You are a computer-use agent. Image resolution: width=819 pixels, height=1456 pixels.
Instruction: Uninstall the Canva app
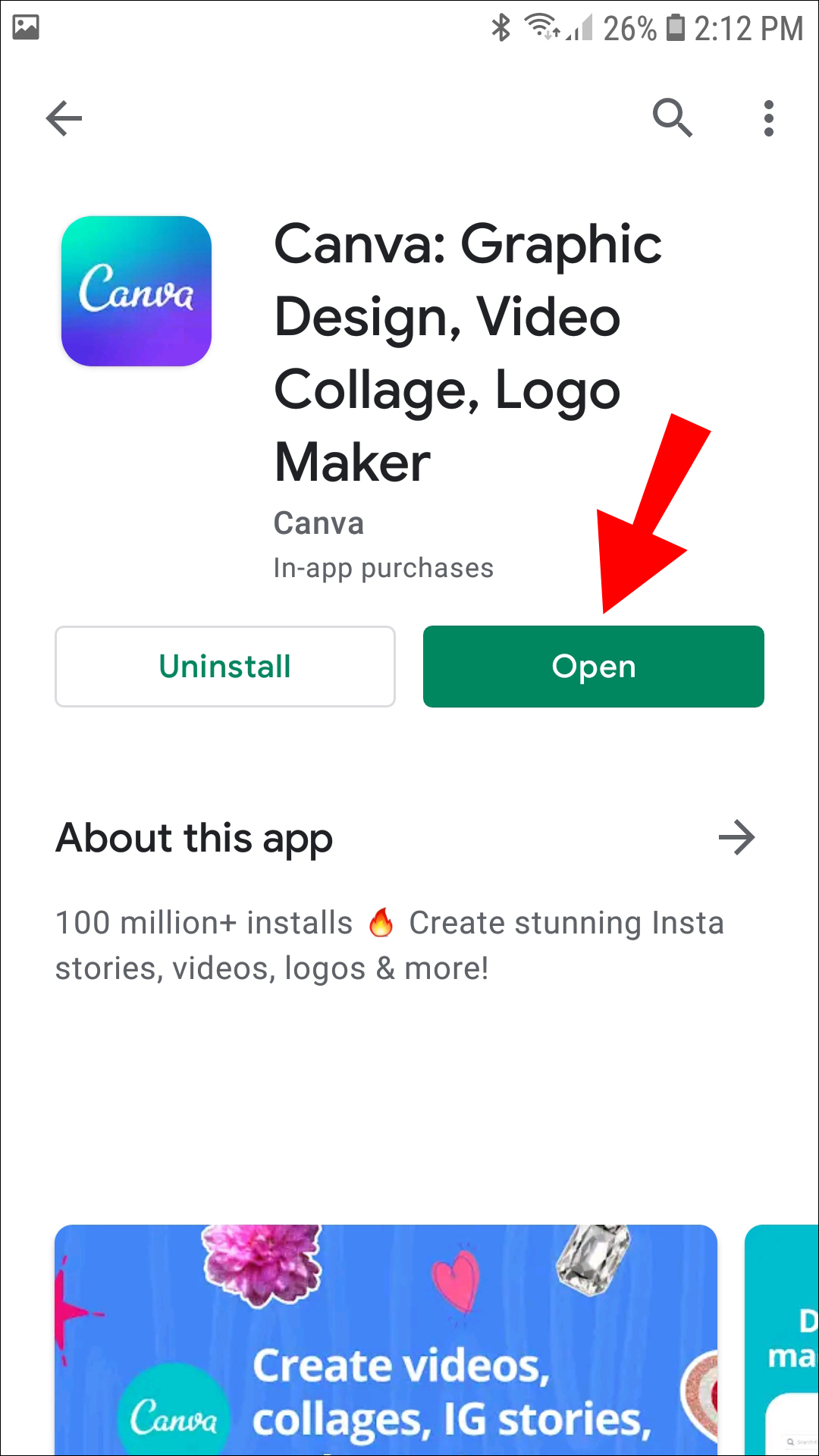[225, 667]
